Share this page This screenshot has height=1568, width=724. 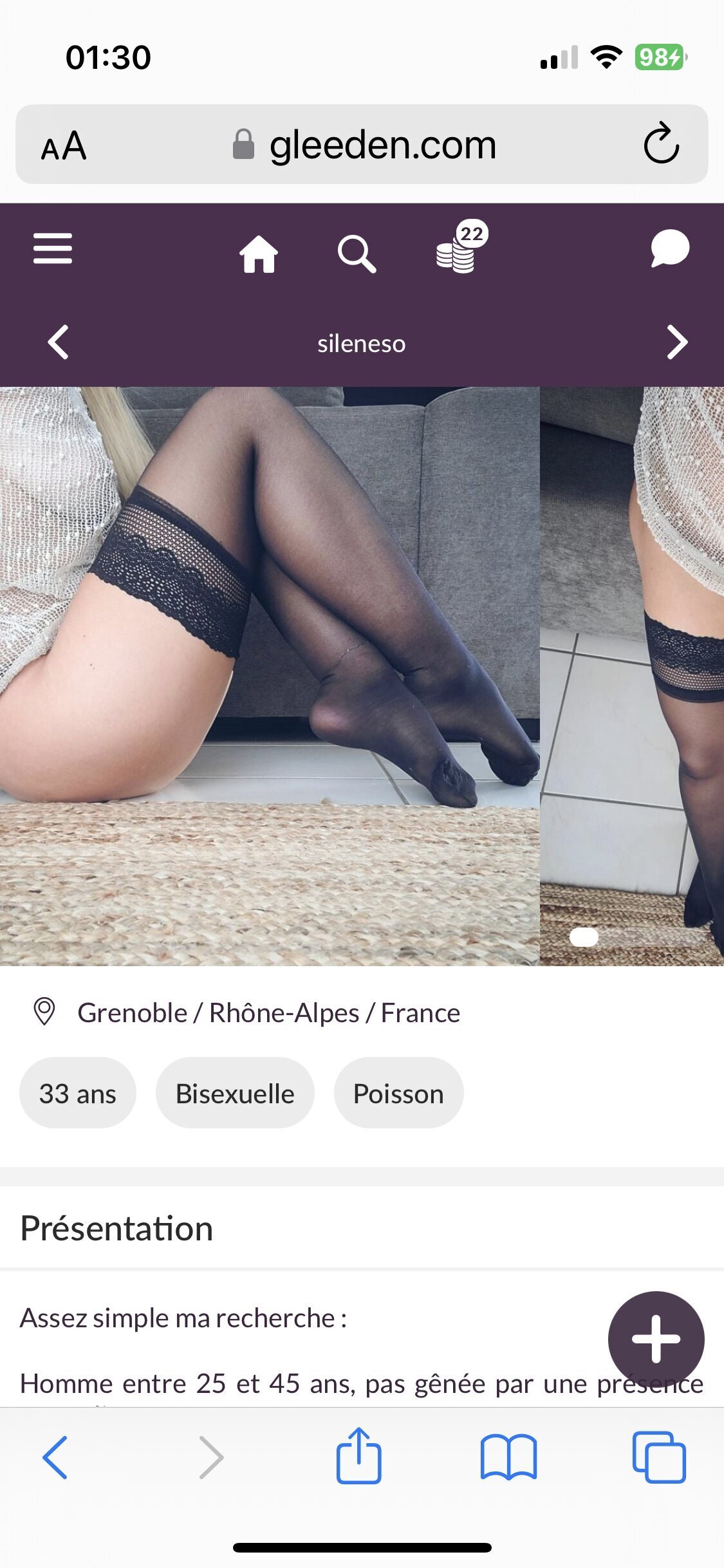point(358,1455)
